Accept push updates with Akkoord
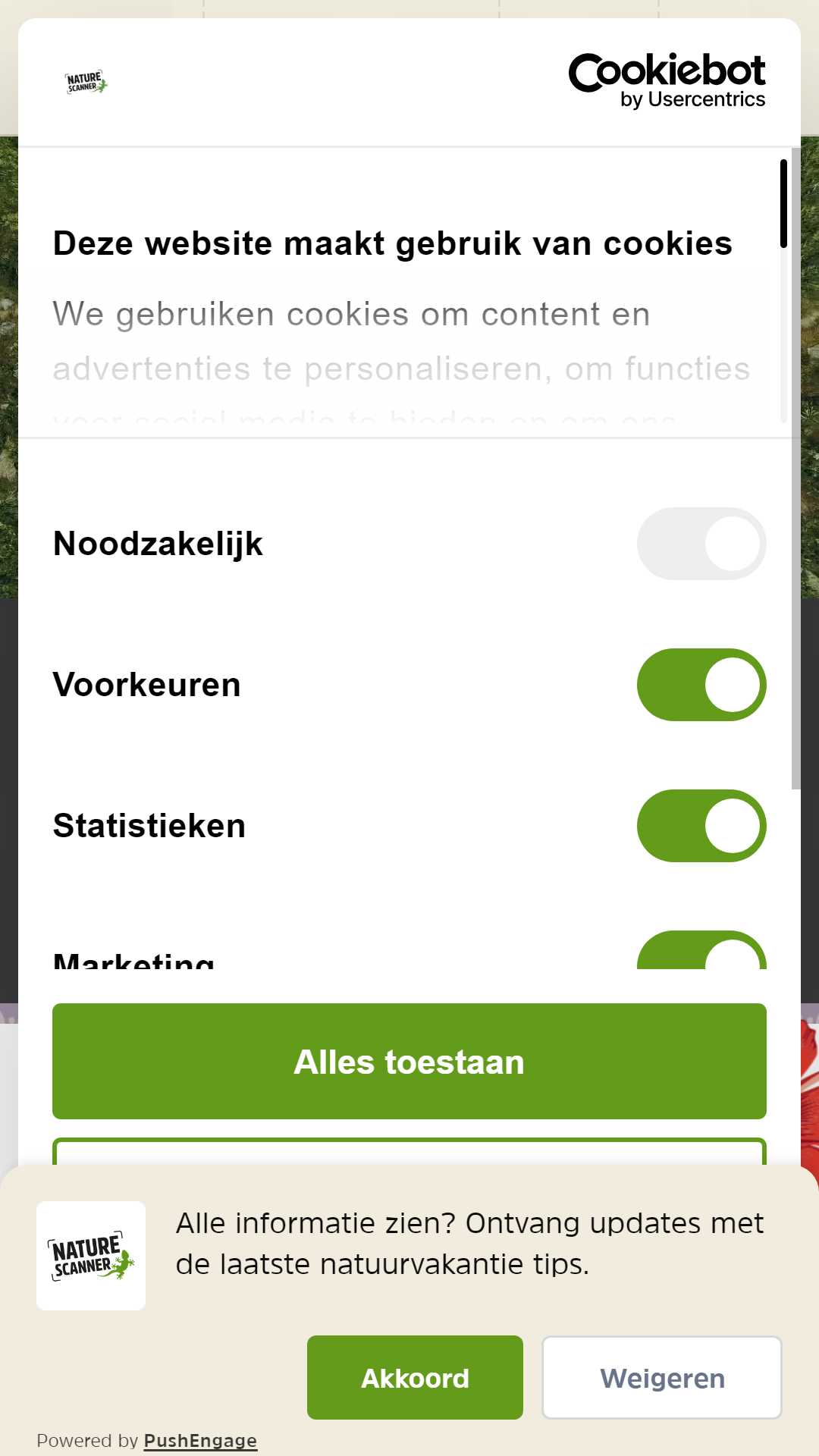The image size is (819, 1456). (x=415, y=1377)
